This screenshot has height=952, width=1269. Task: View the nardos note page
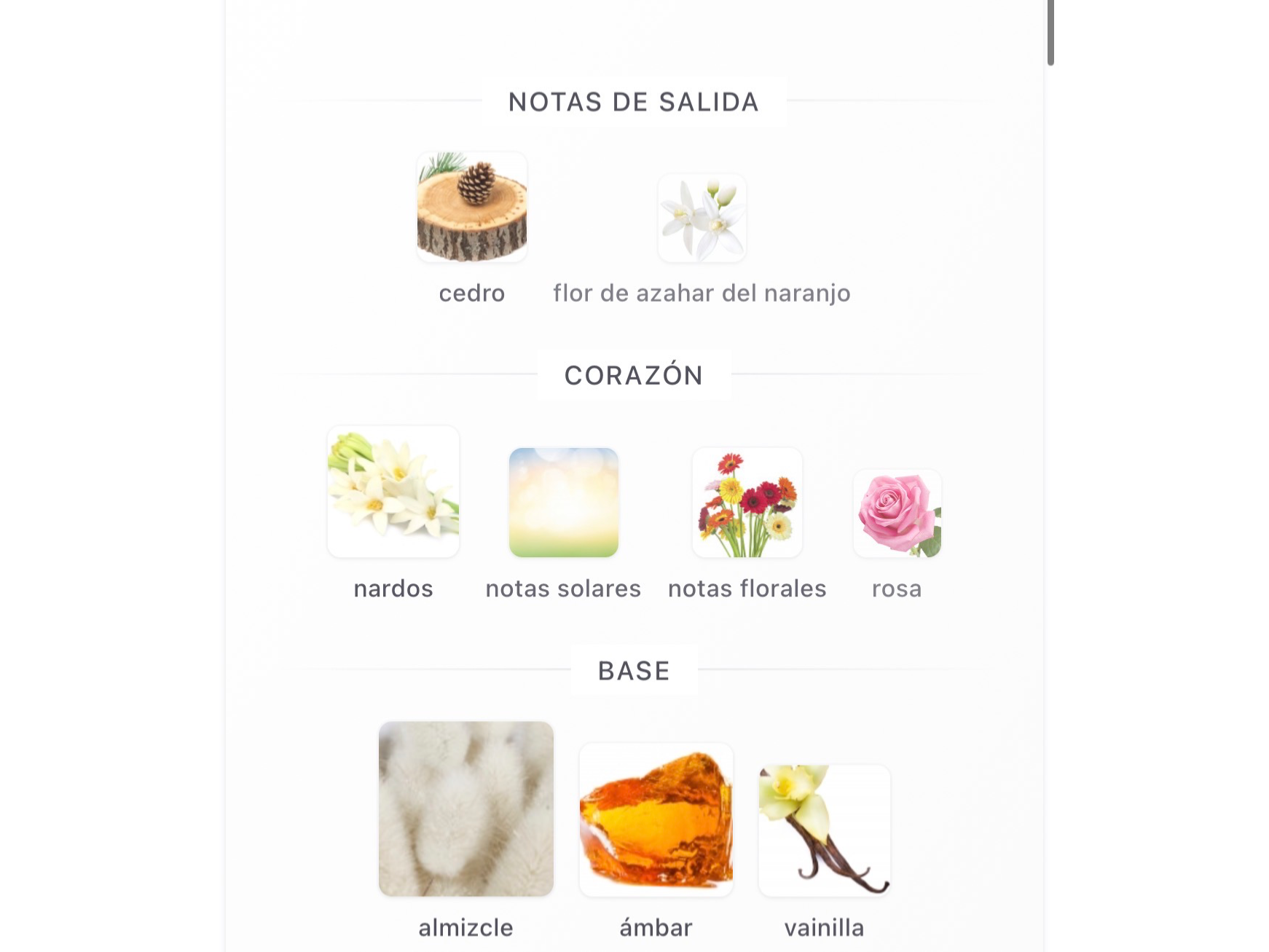pos(393,492)
